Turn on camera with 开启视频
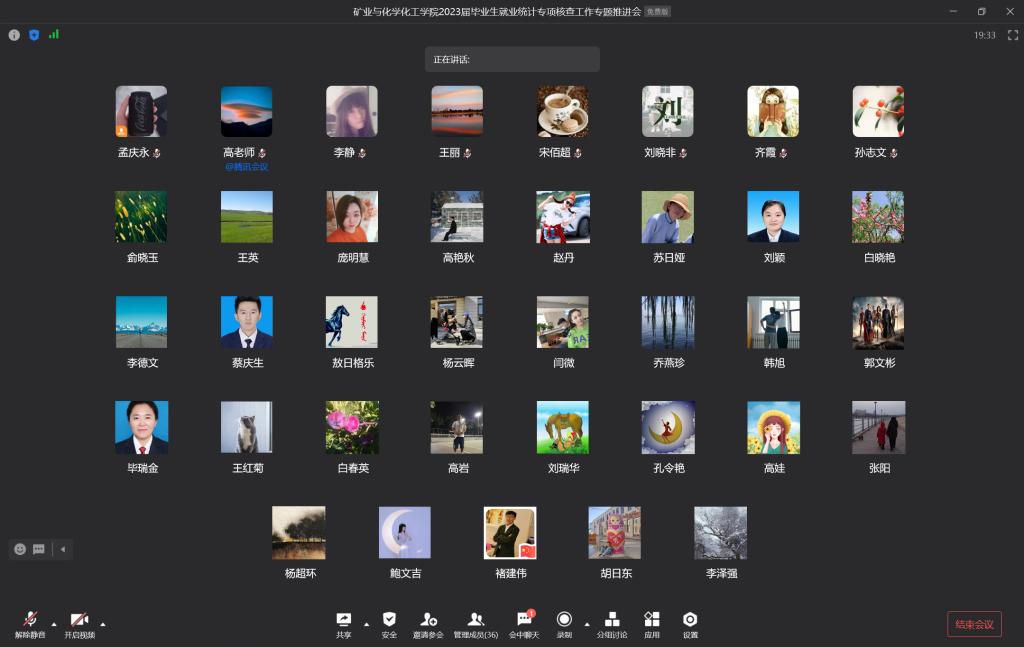 (79, 624)
